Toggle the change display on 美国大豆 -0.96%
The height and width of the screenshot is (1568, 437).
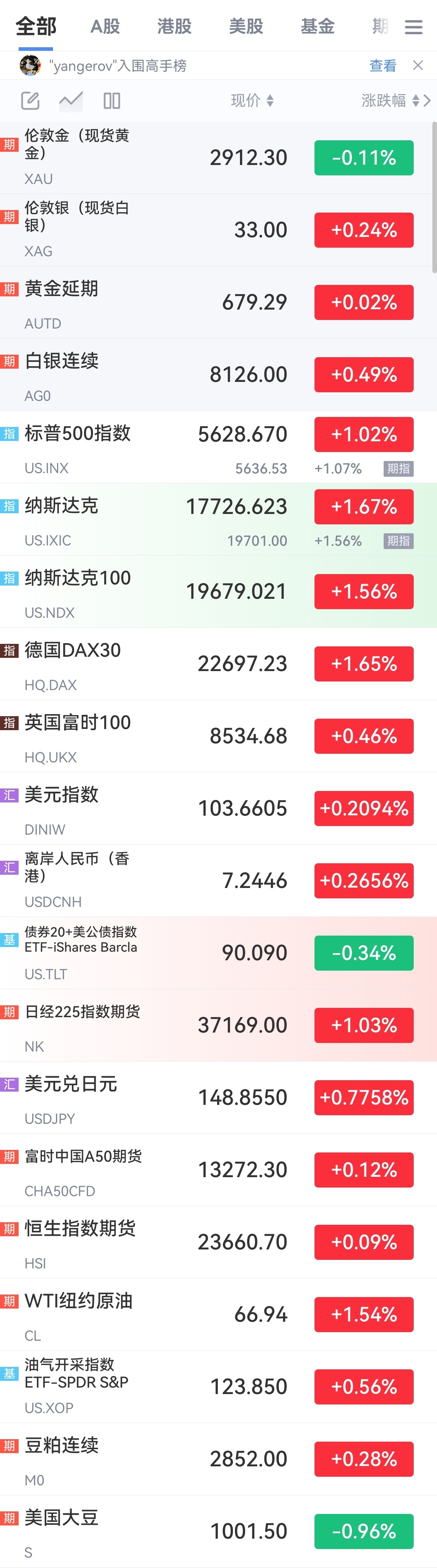tap(364, 1531)
